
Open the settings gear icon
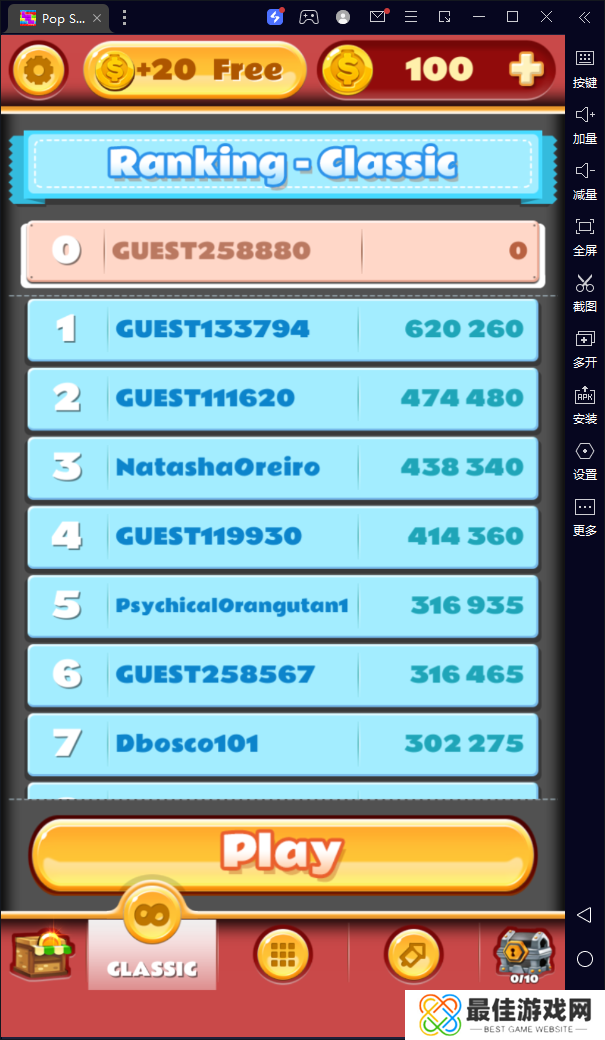click(38, 69)
